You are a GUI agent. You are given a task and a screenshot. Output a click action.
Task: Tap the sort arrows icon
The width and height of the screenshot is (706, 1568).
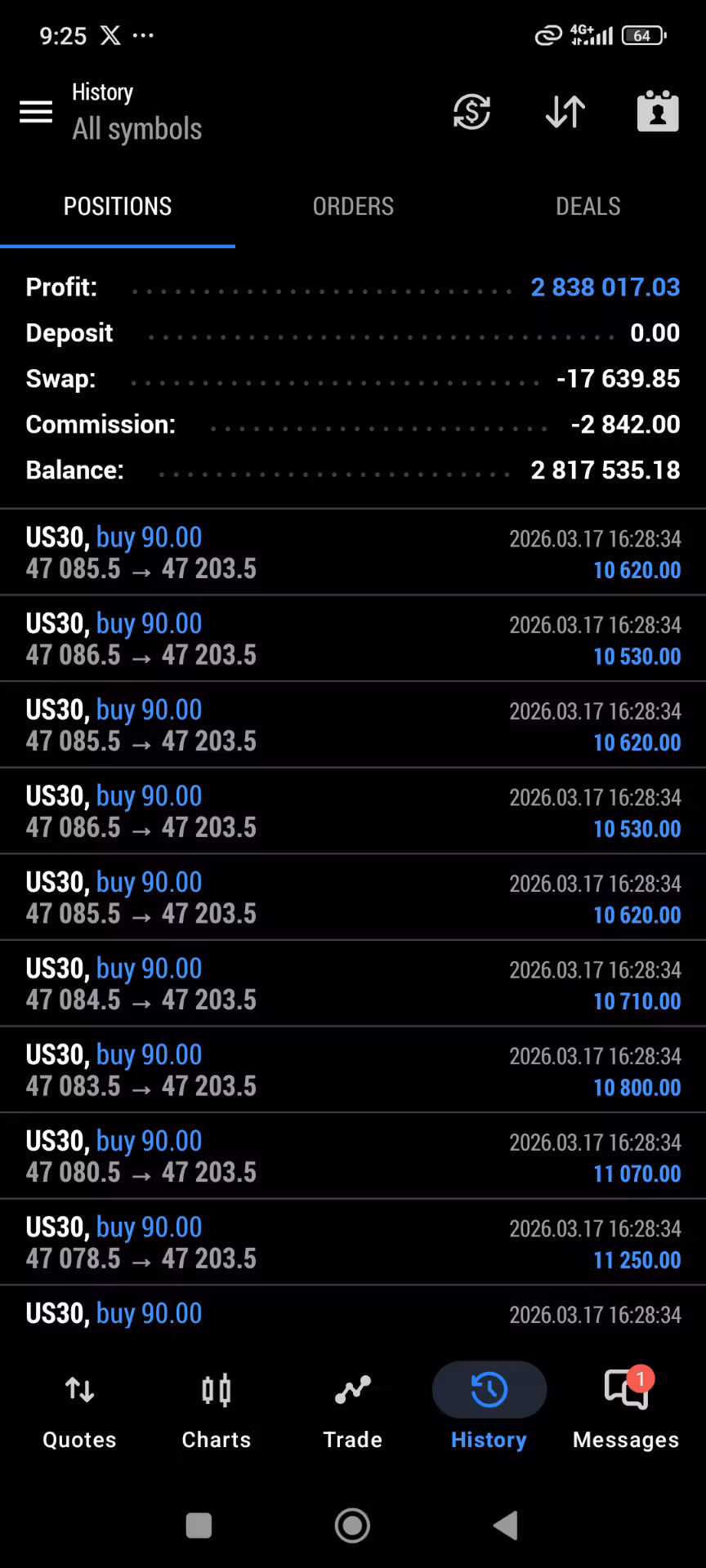565,112
